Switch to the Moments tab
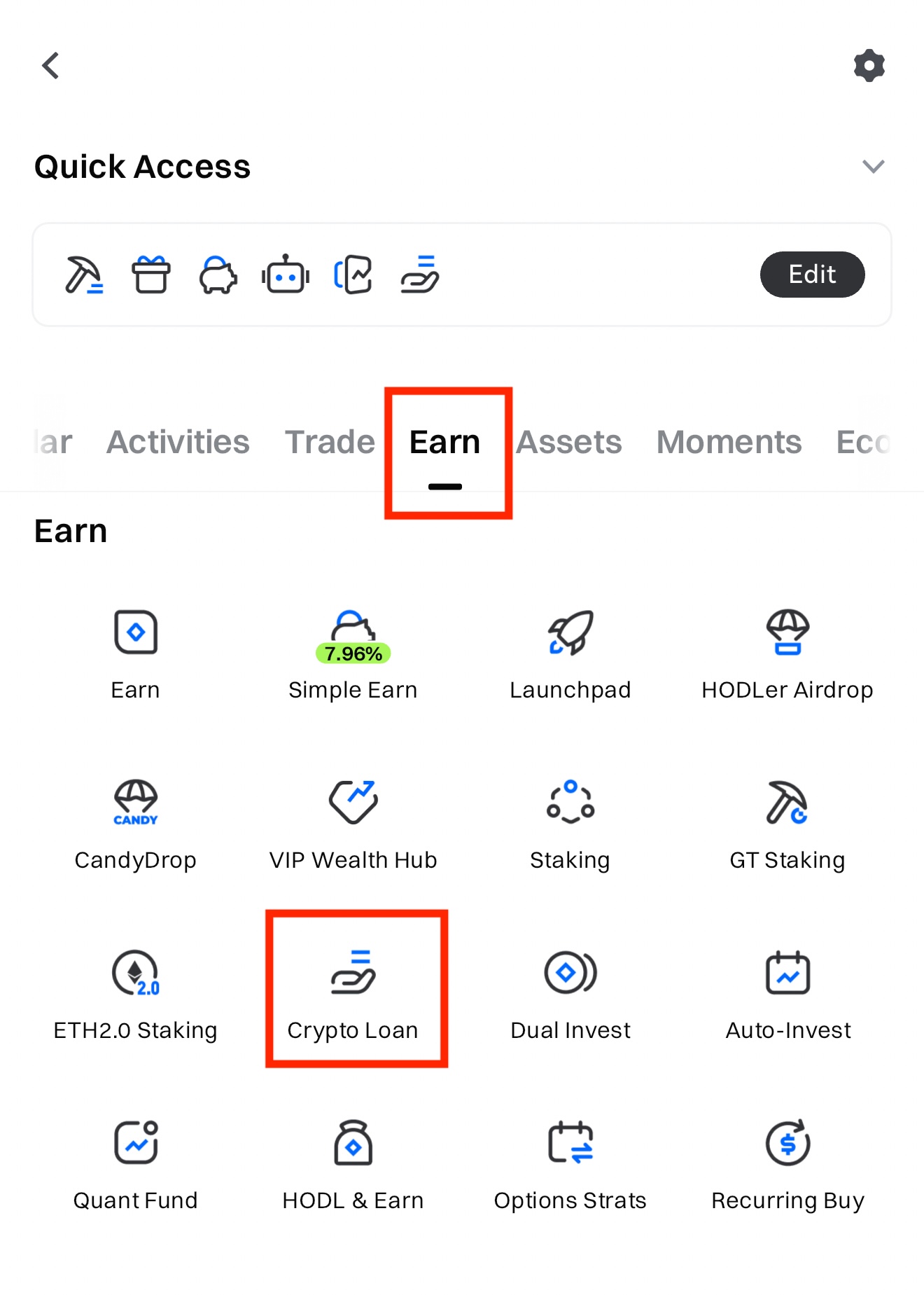The height and width of the screenshot is (1295, 924). click(729, 442)
